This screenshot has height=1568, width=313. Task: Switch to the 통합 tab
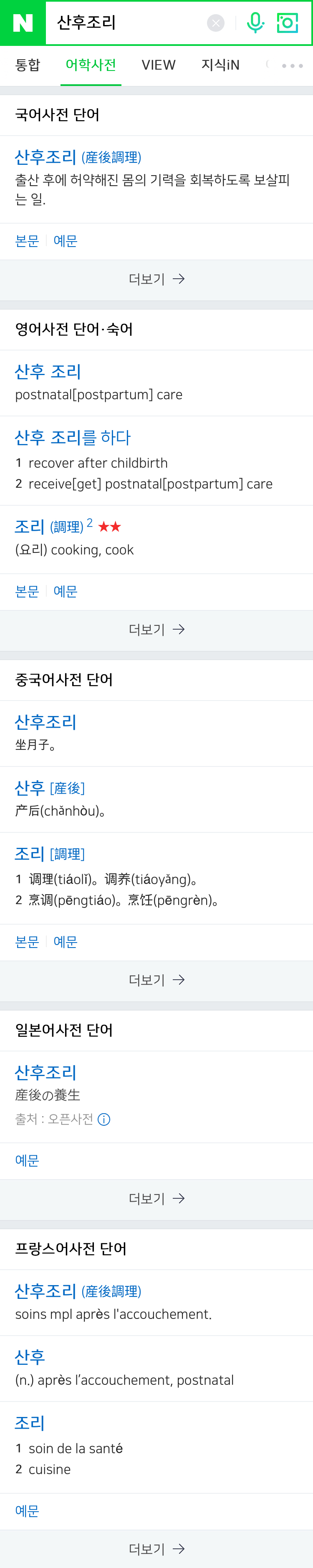(x=28, y=65)
